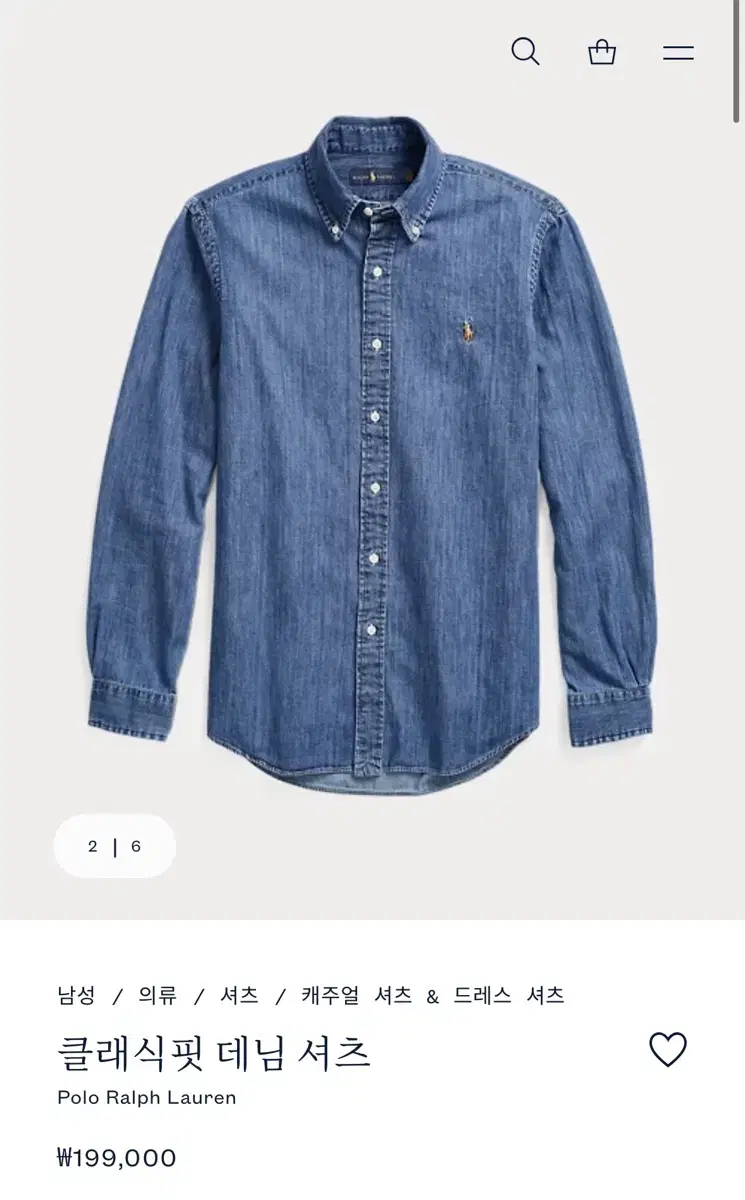The height and width of the screenshot is (1200, 745).
Task: Open the hamburger menu
Action: click(x=678, y=53)
